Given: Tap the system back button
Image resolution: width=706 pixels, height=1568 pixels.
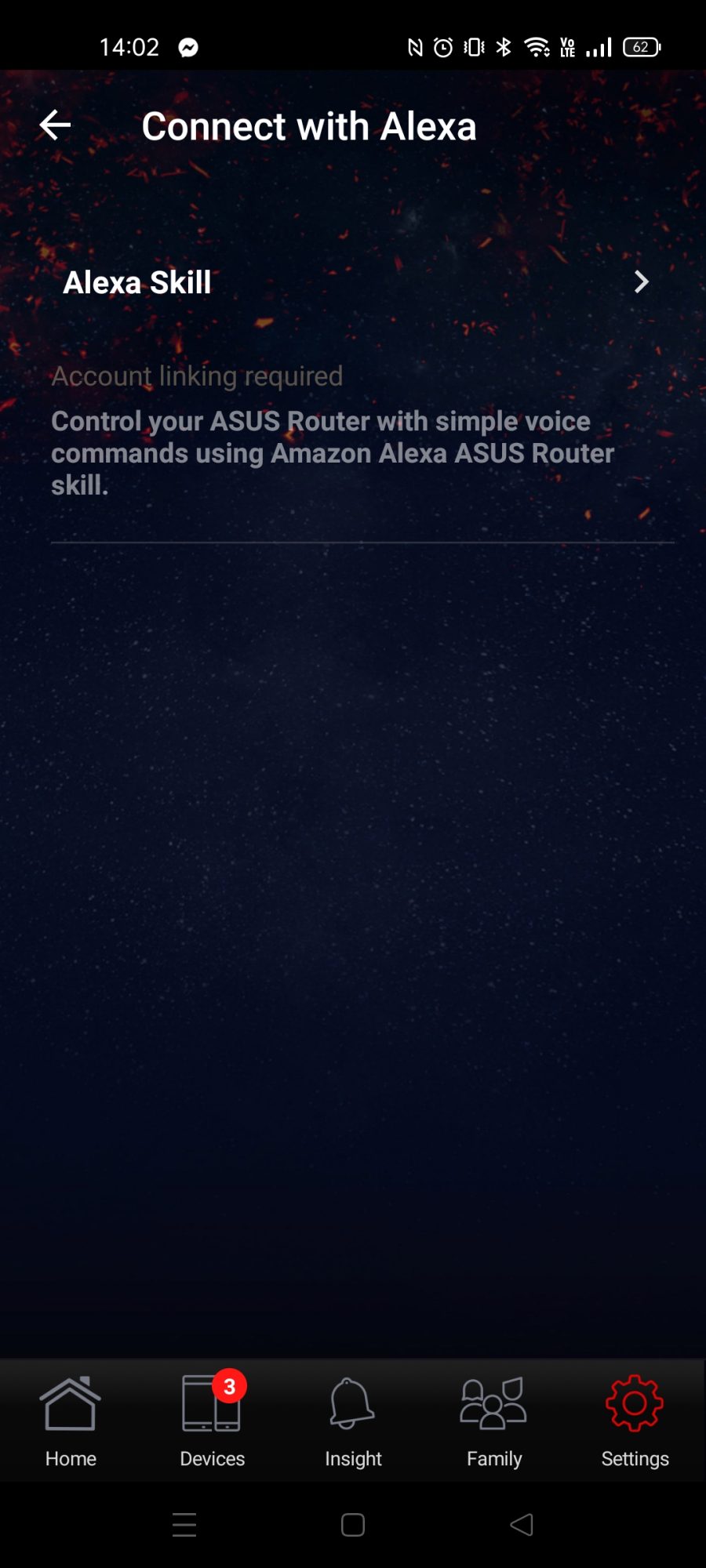Looking at the screenshot, I should 522,1525.
